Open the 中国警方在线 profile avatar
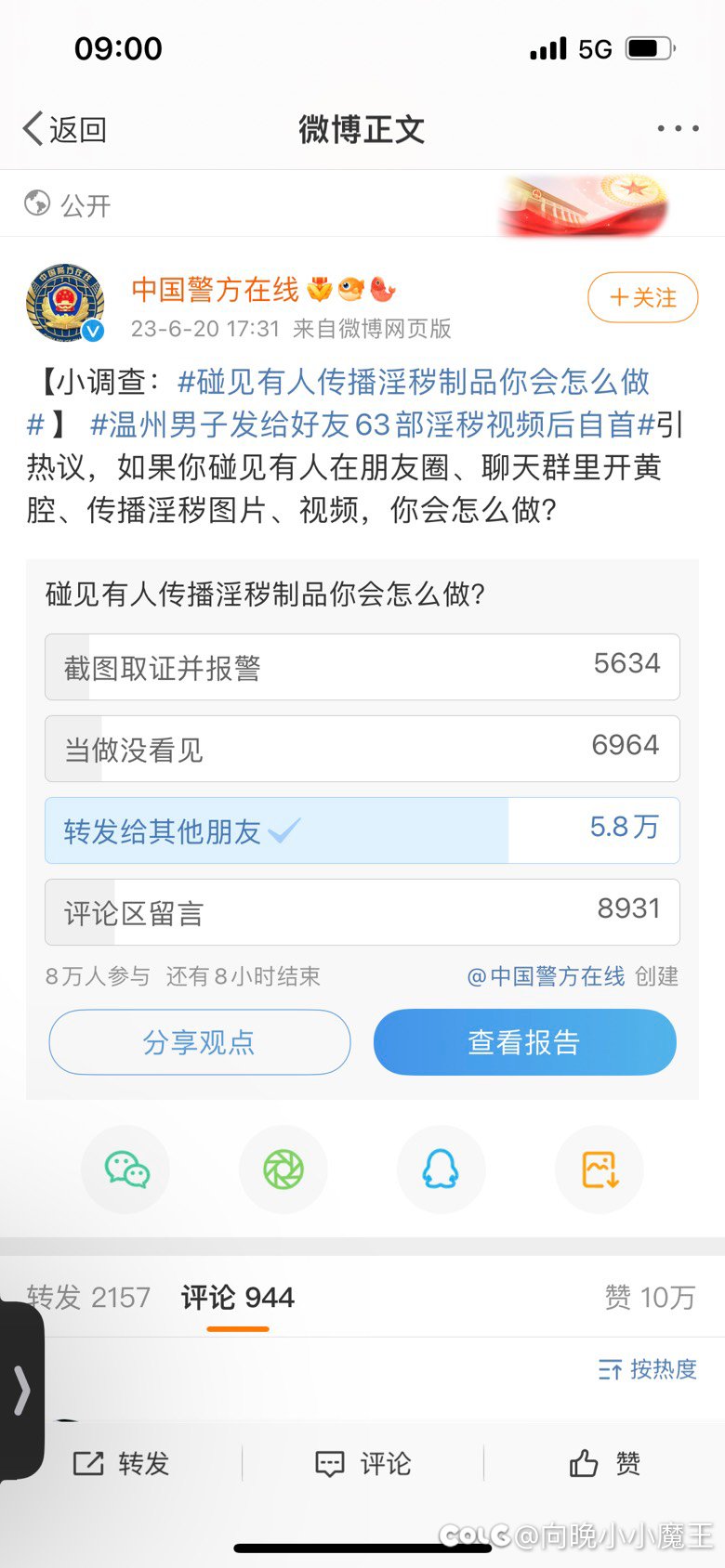This screenshot has height=1568, width=725. (x=64, y=303)
